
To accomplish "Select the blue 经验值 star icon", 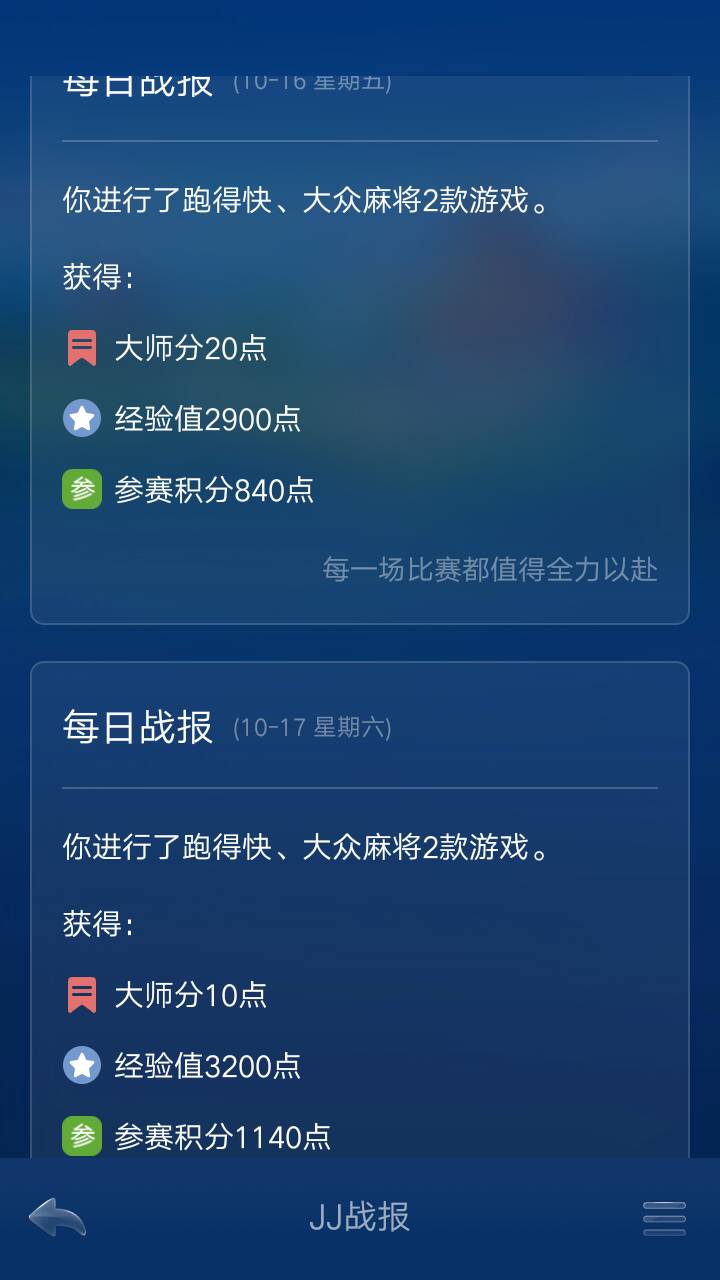I will point(81,418).
